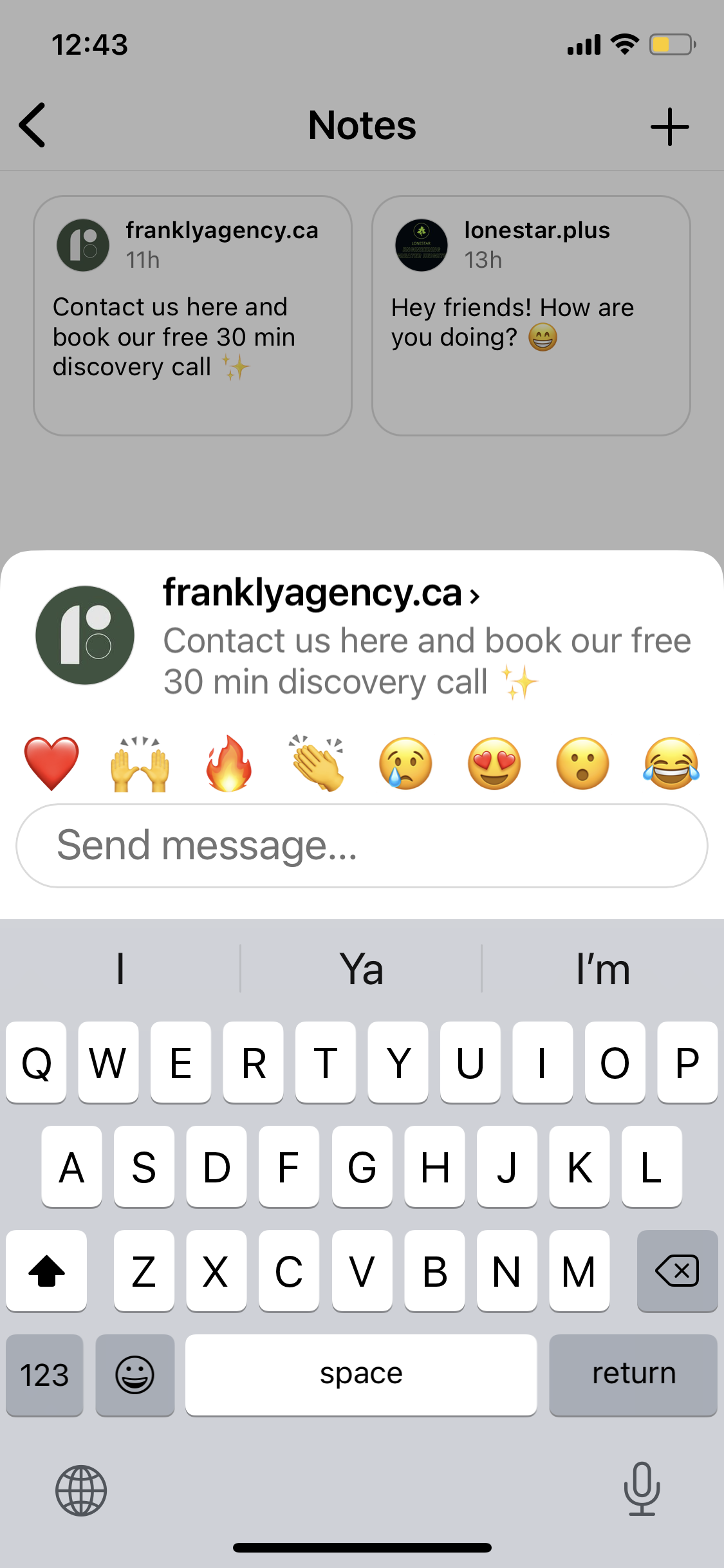Change keyboard language with globe icon

click(x=81, y=1490)
